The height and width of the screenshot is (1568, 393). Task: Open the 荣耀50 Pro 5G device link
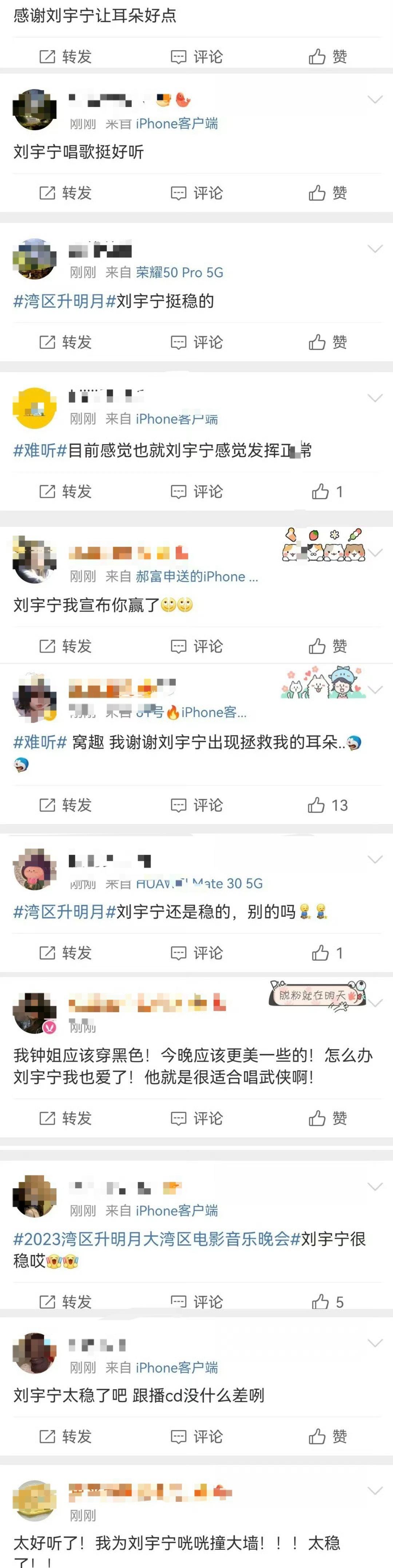tap(179, 272)
